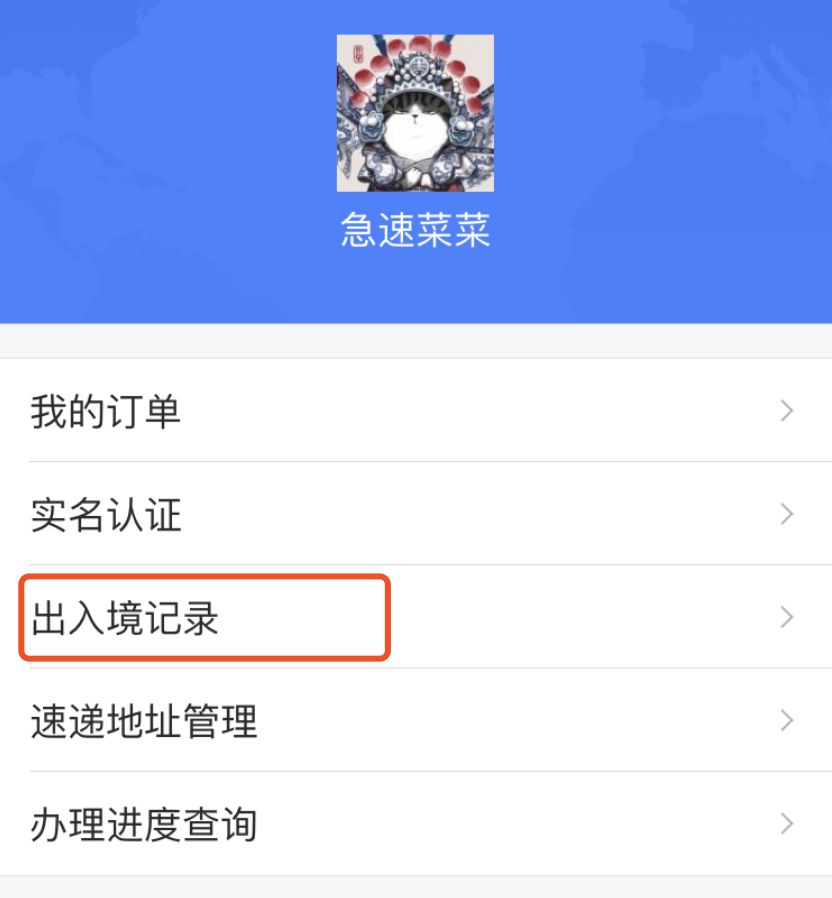Open 出入境记录 entry

[415, 618]
